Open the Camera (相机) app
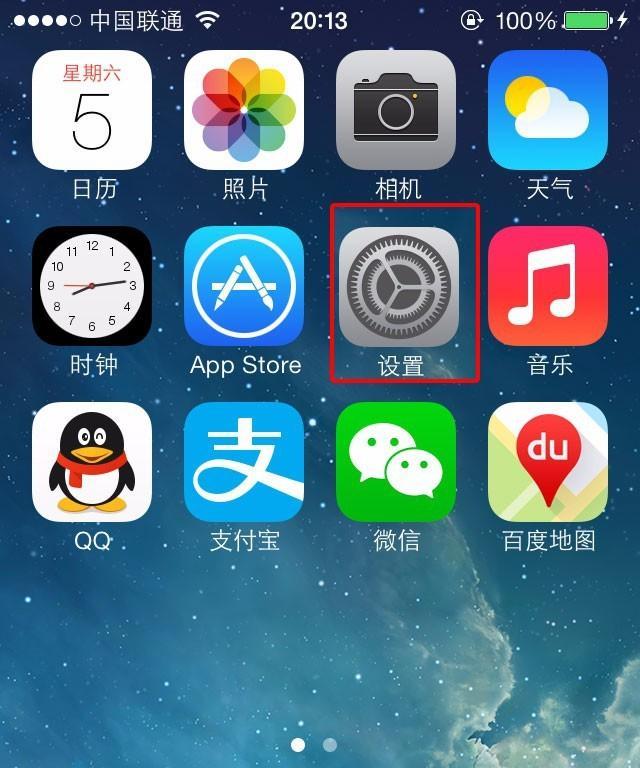 pos(396,110)
